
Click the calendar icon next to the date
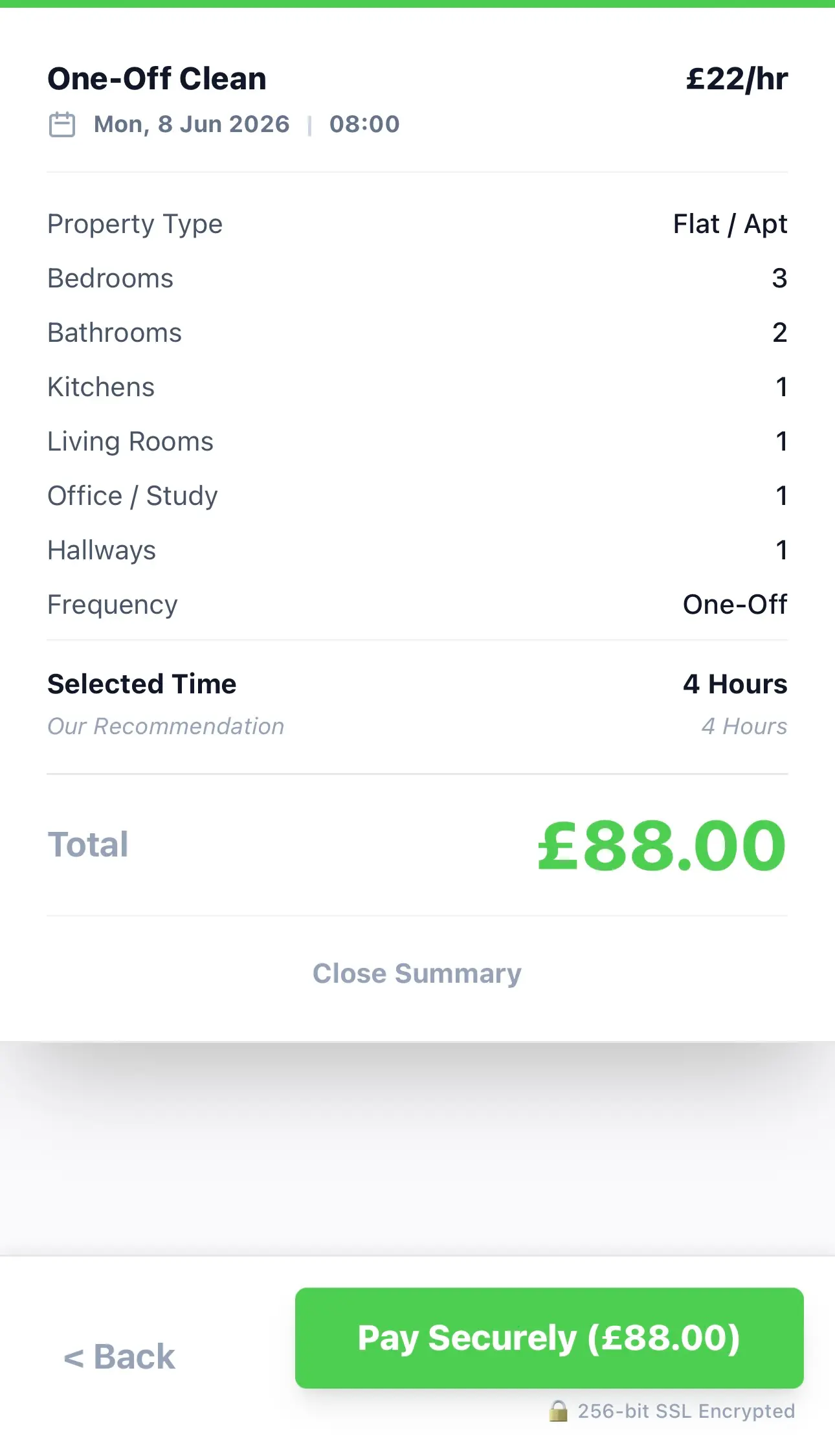click(63, 124)
